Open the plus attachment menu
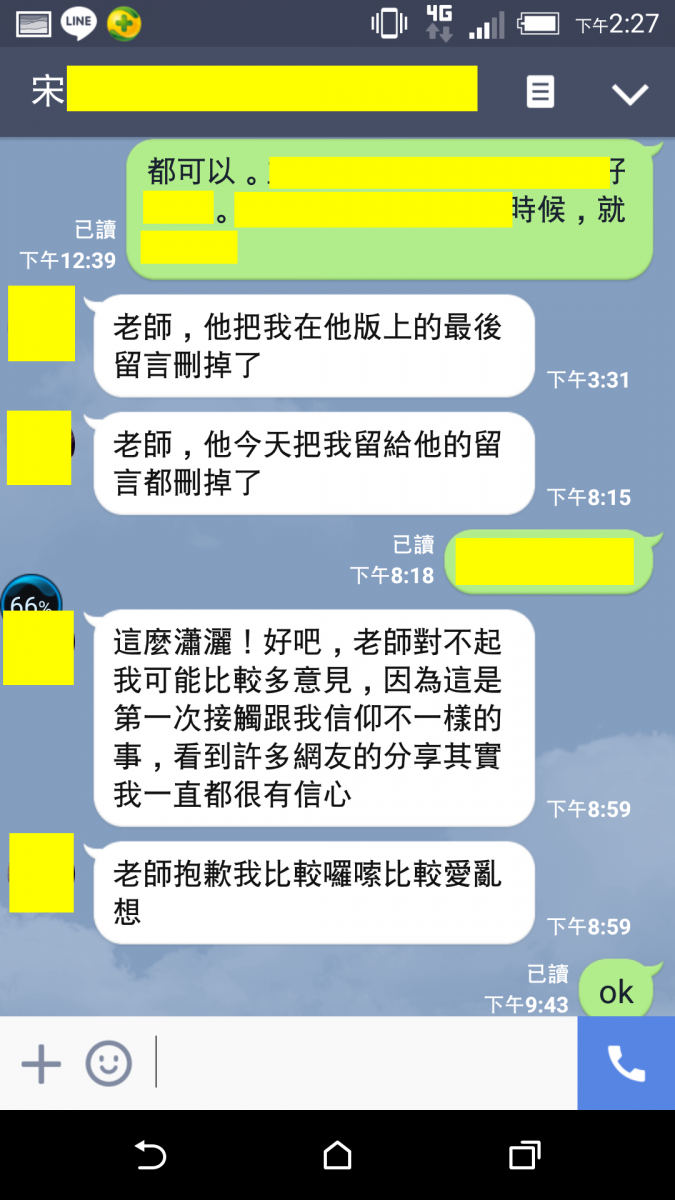The width and height of the screenshot is (675, 1200). 41,1064
